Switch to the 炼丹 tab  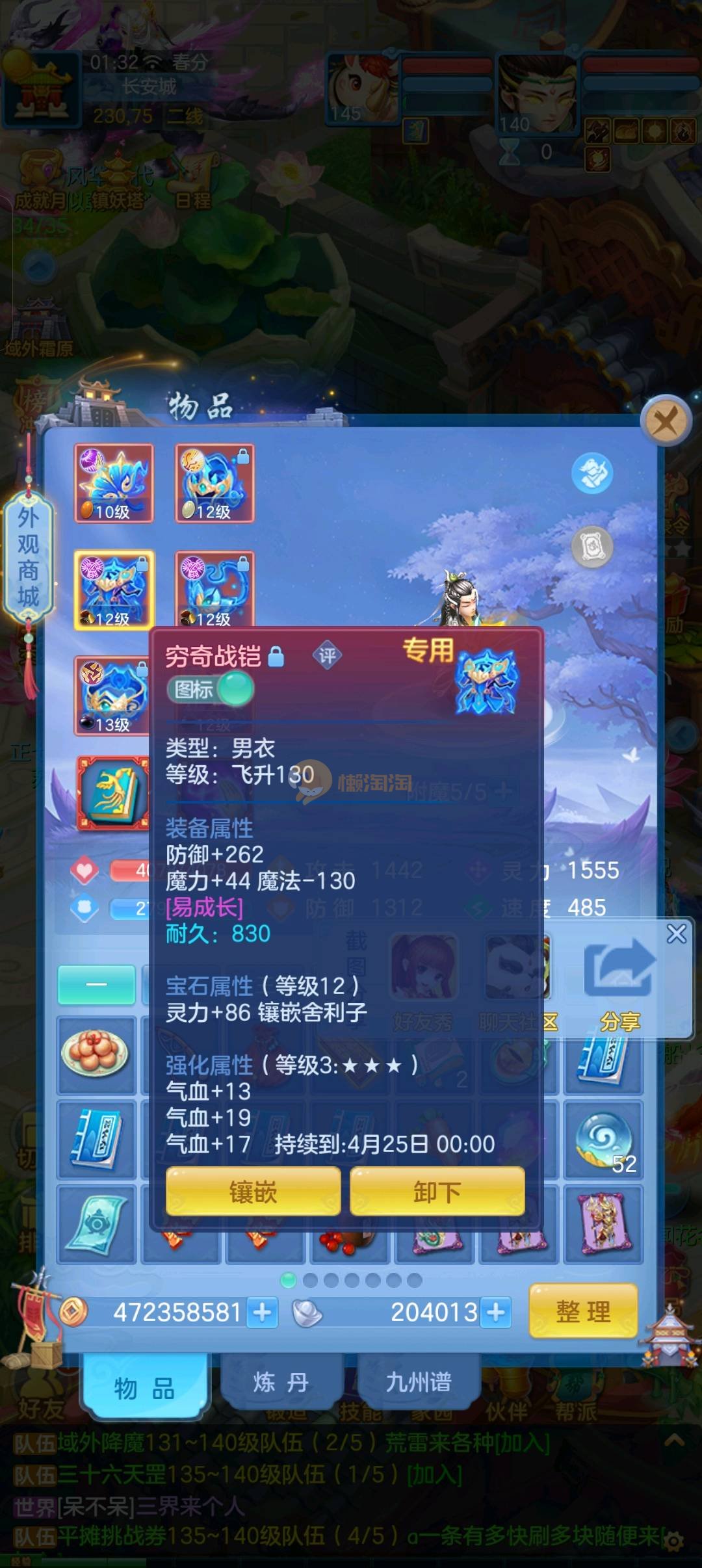click(281, 1381)
